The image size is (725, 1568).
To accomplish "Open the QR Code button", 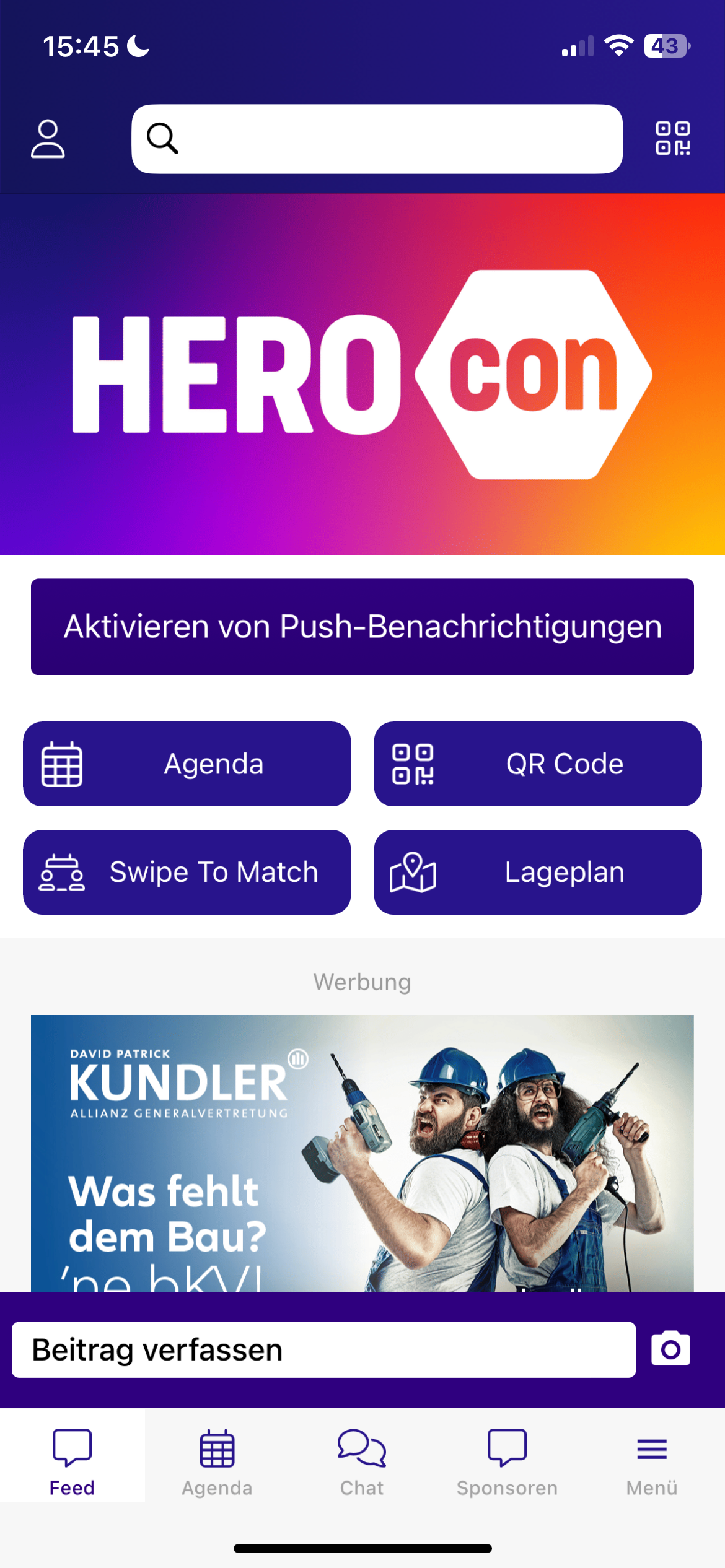I will point(537,764).
